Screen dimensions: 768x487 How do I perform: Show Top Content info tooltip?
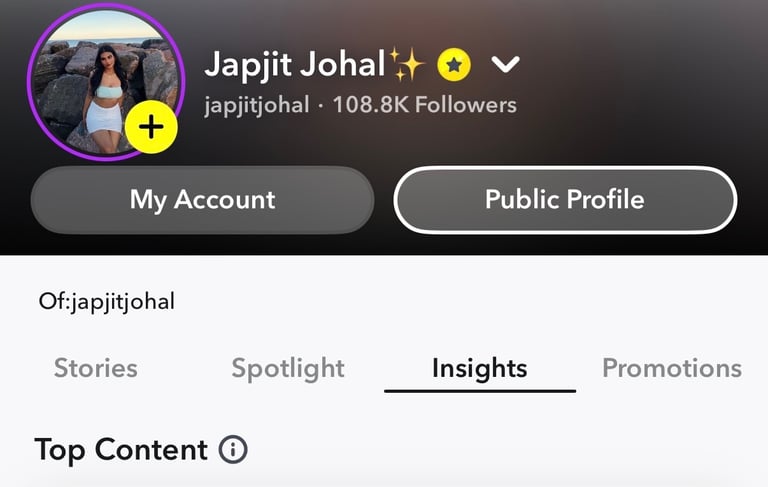(233, 449)
